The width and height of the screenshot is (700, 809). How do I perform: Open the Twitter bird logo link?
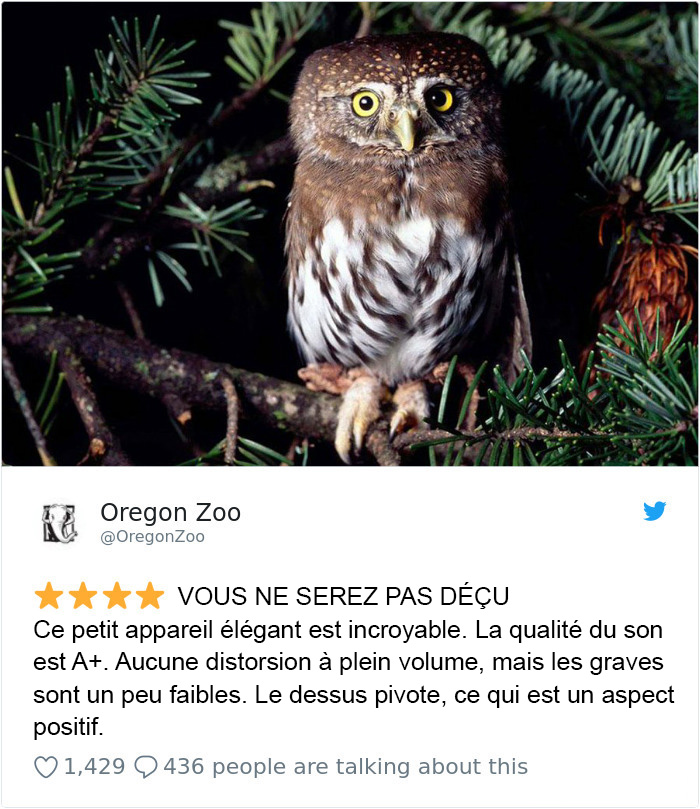(x=655, y=512)
